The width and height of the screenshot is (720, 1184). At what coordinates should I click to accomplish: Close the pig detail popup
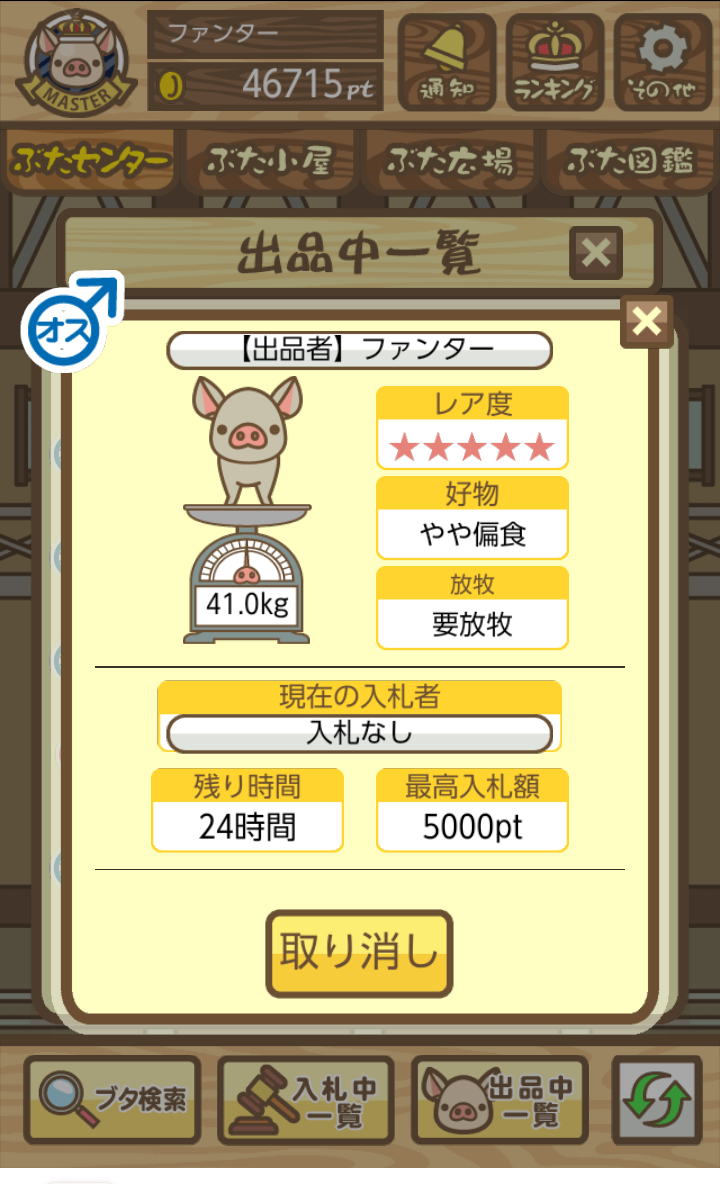(647, 321)
